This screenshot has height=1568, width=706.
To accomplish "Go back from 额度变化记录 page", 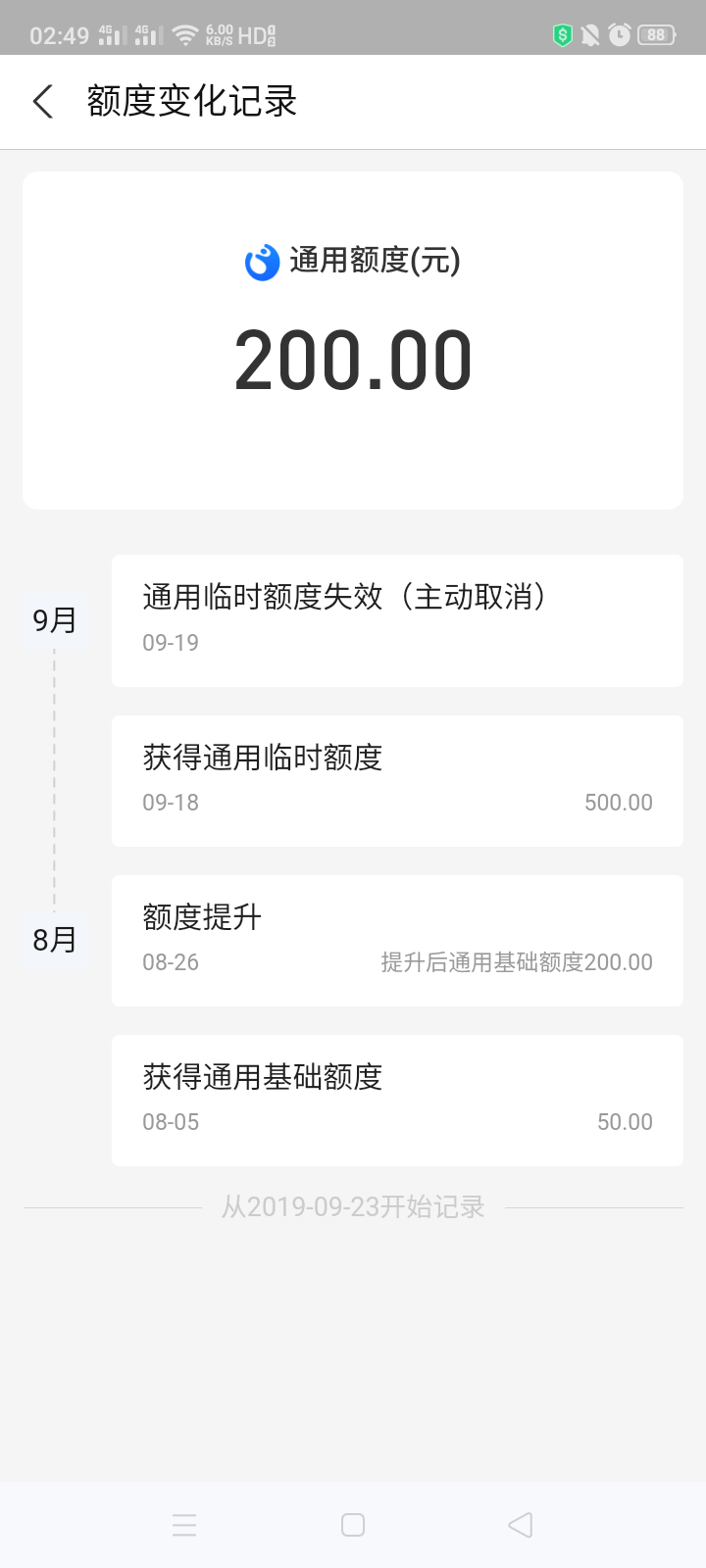I will point(43,101).
